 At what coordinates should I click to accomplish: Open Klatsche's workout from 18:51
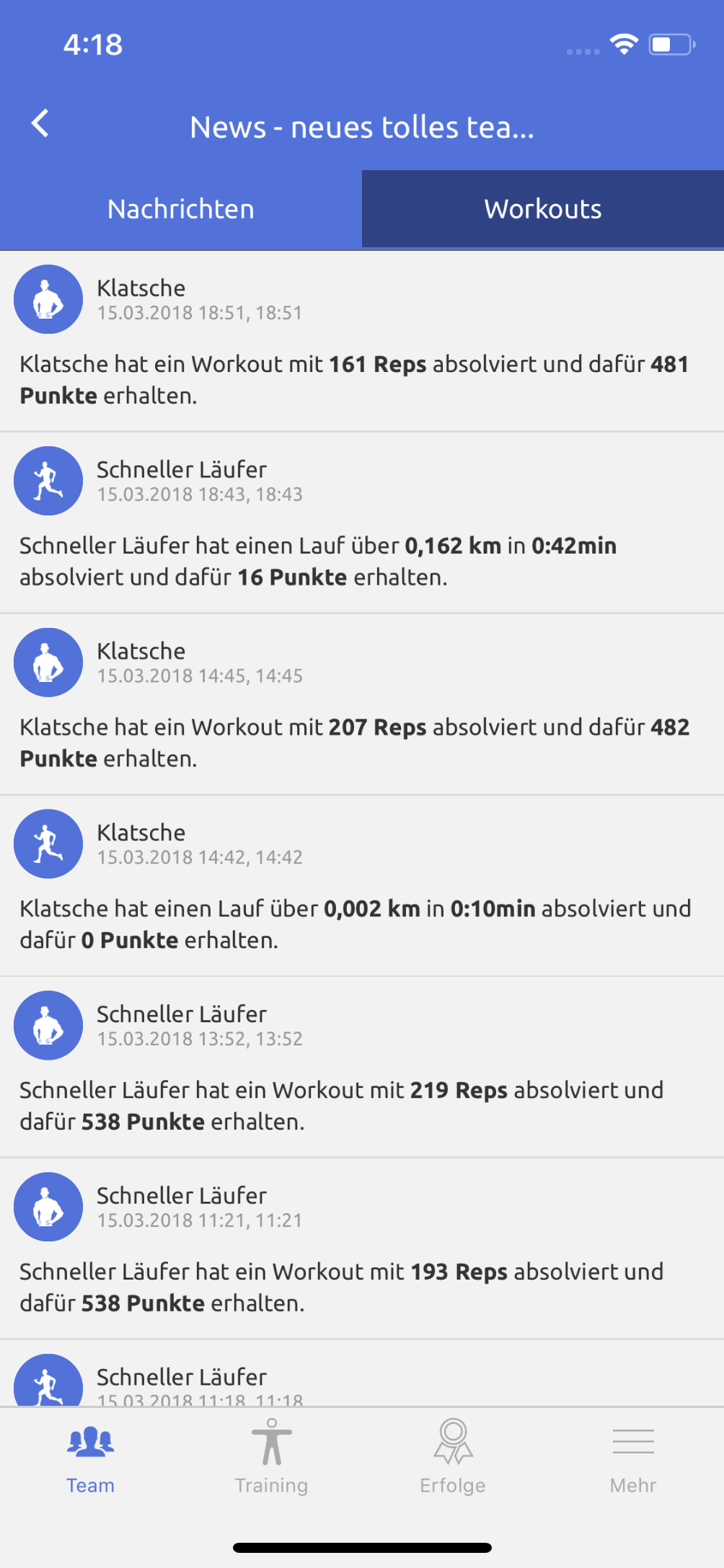pos(362,342)
